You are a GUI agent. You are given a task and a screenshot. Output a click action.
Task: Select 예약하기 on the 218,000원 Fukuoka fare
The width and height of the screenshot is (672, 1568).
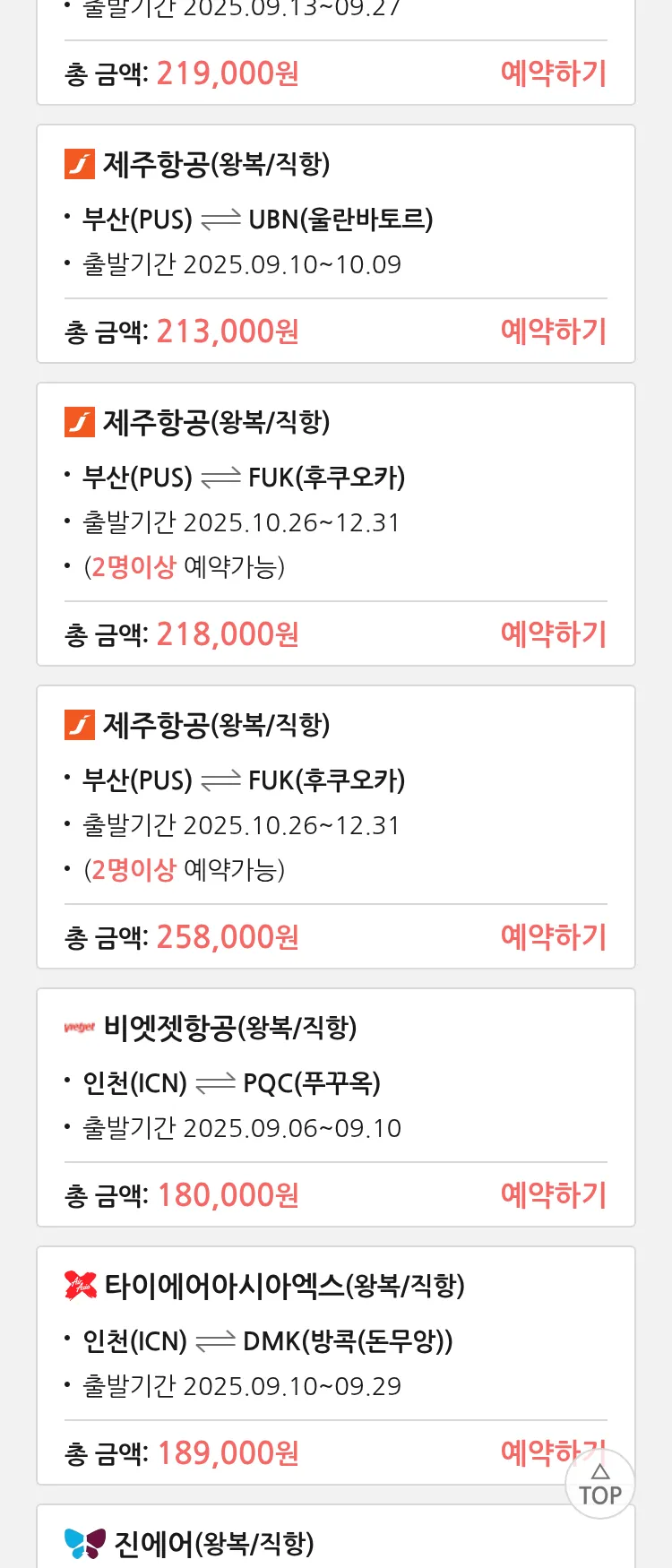click(x=553, y=634)
